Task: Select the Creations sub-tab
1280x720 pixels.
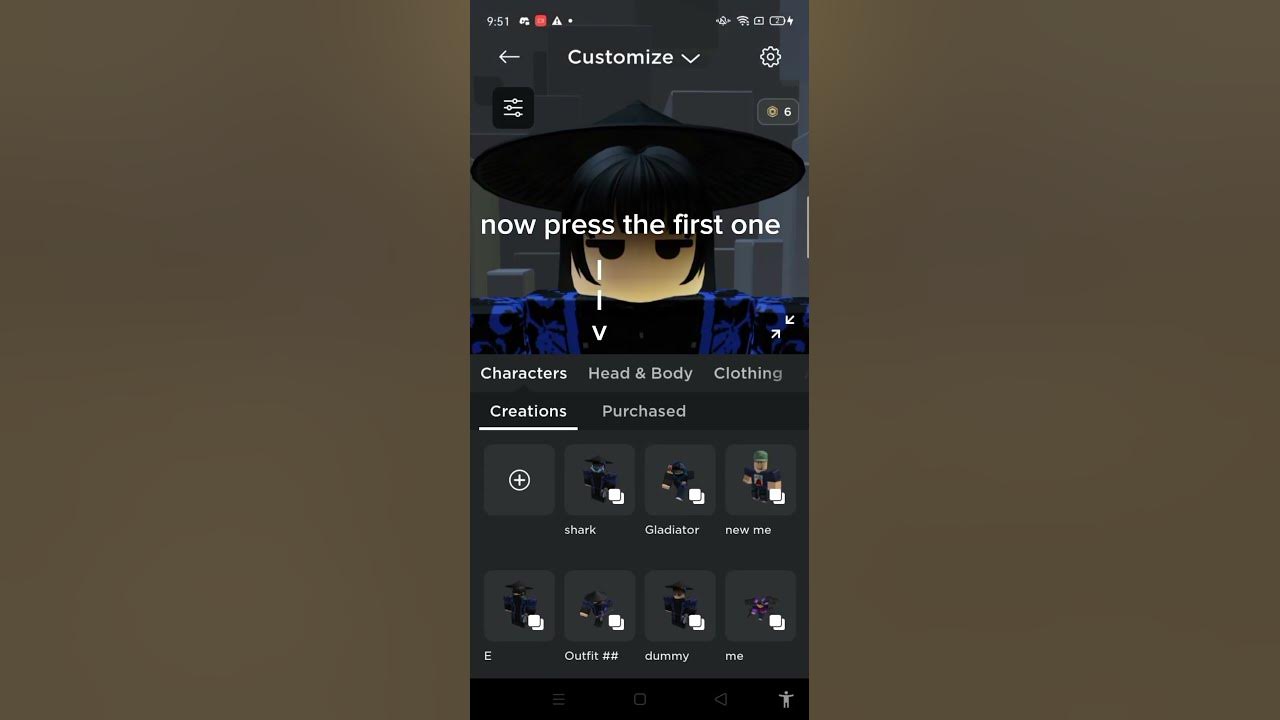Action: click(528, 411)
